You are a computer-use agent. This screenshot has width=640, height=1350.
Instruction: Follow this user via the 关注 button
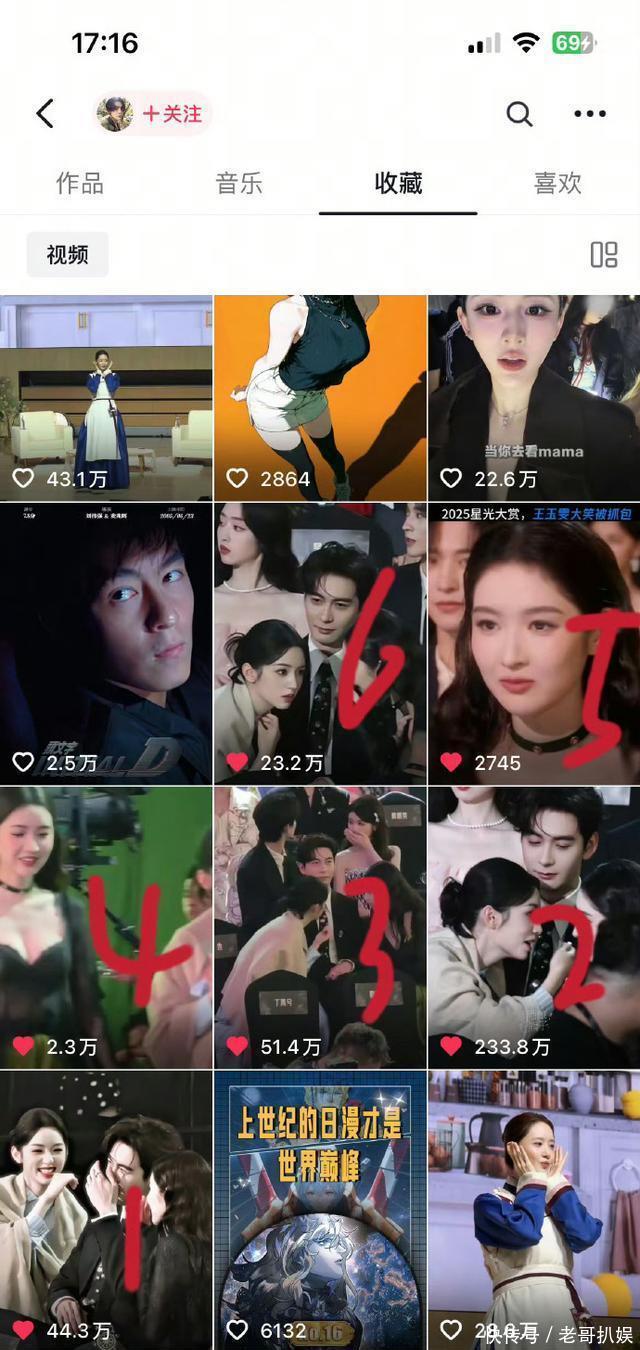[x=171, y=114]
